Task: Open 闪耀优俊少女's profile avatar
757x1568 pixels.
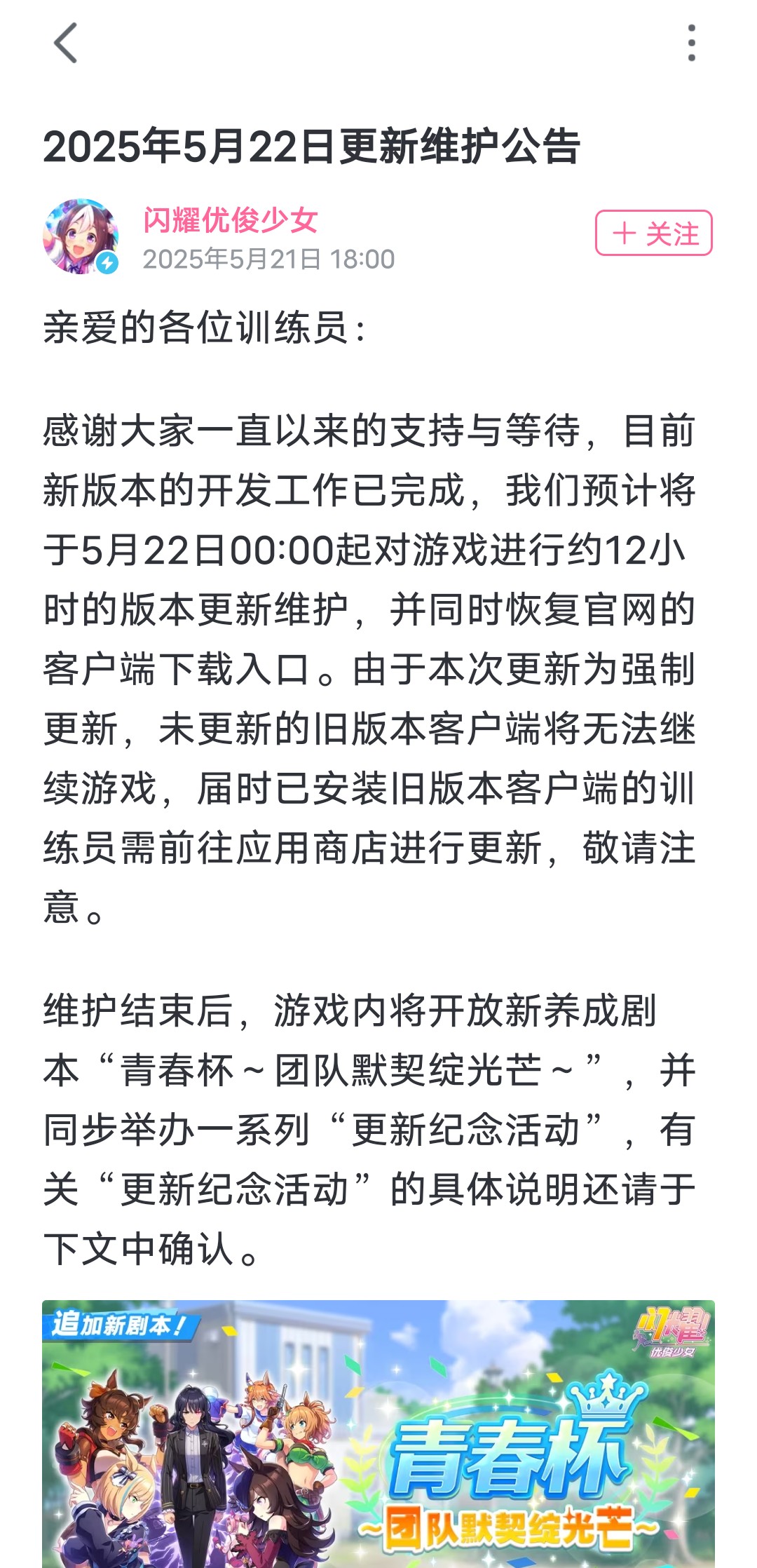Action: tap(81, 236)
